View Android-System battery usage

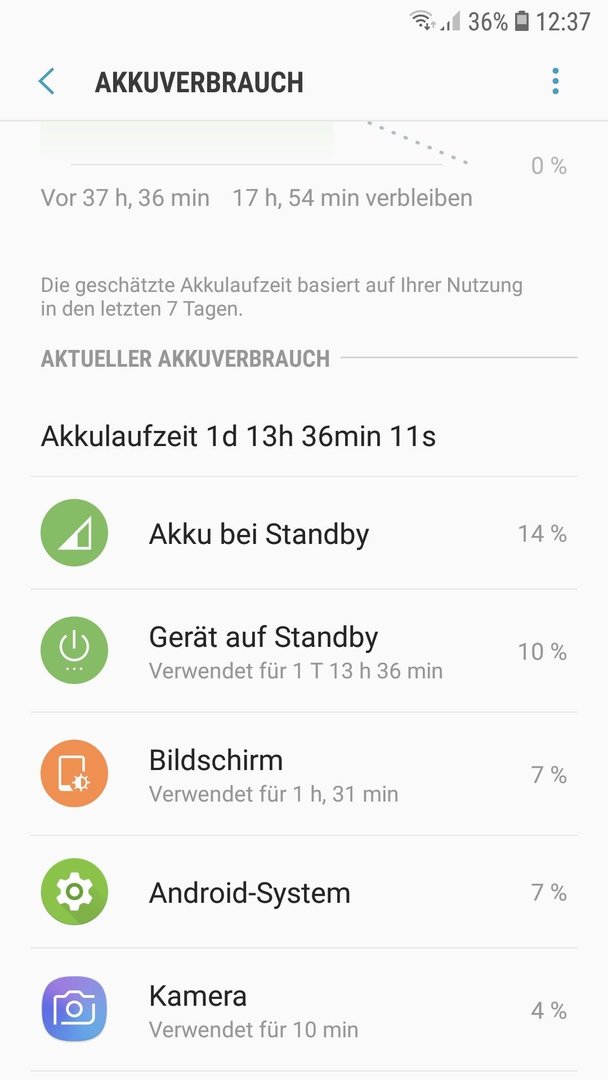[304, 892]
